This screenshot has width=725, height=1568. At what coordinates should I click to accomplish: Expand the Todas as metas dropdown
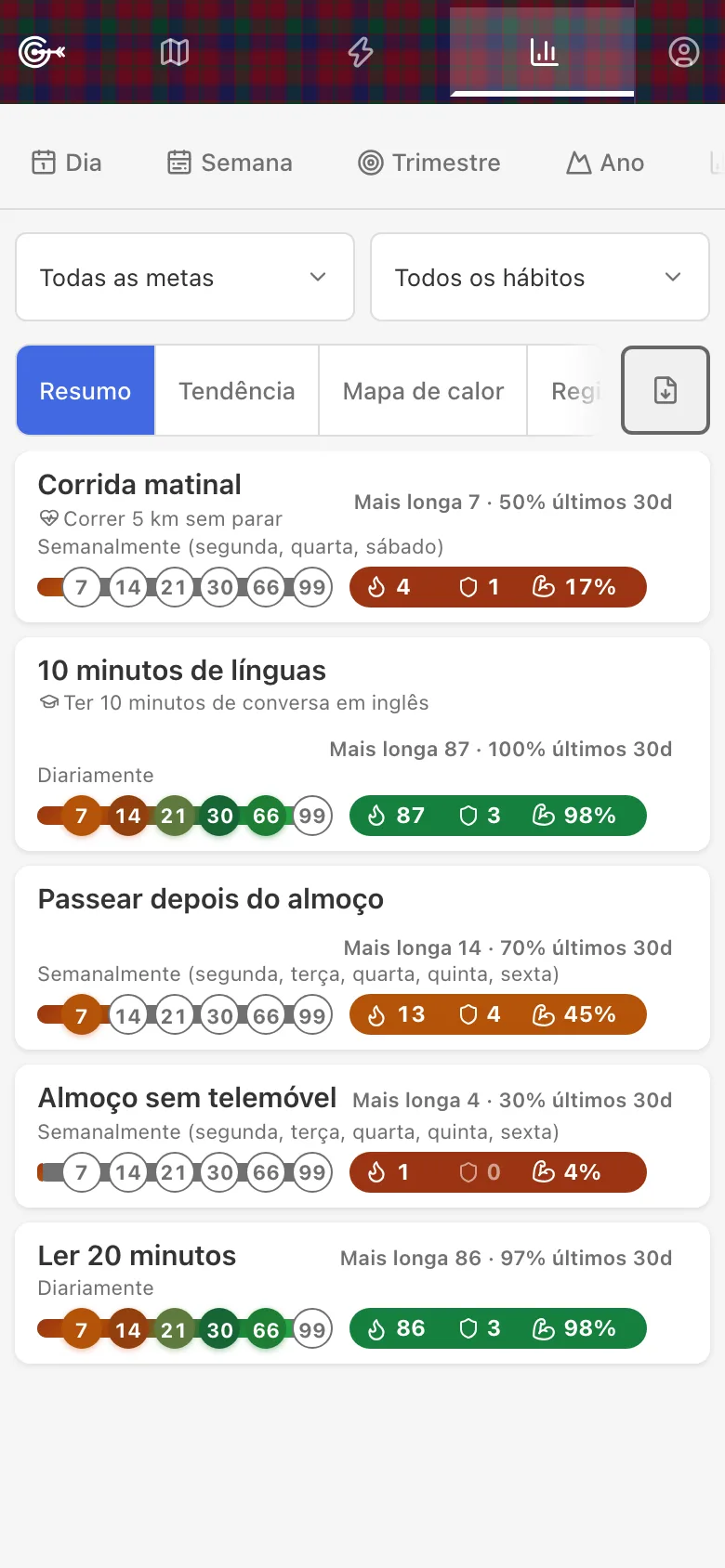[x=185, y=277]
